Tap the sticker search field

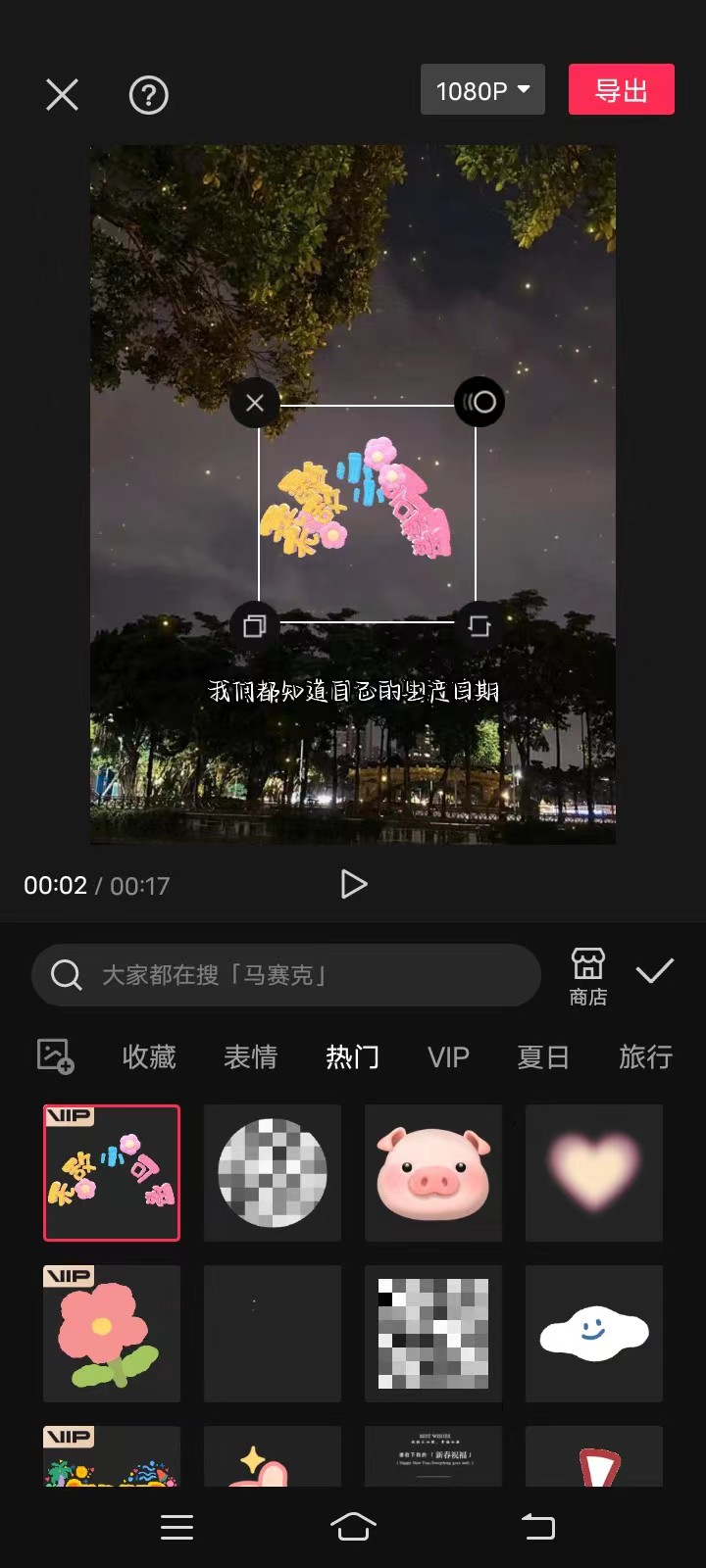(286, 975)
